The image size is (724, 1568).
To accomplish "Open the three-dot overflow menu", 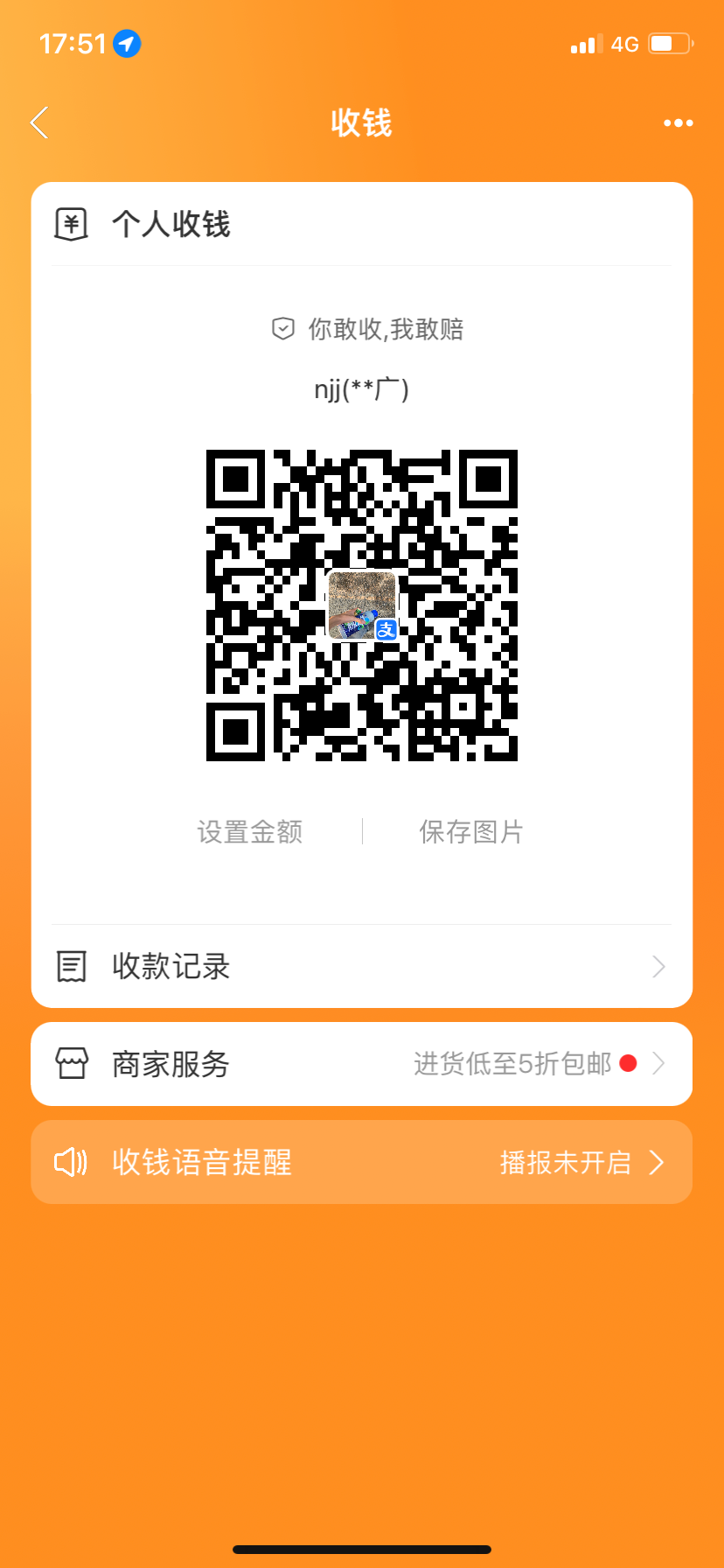I will pyautogui.click(x=678, y=123).
